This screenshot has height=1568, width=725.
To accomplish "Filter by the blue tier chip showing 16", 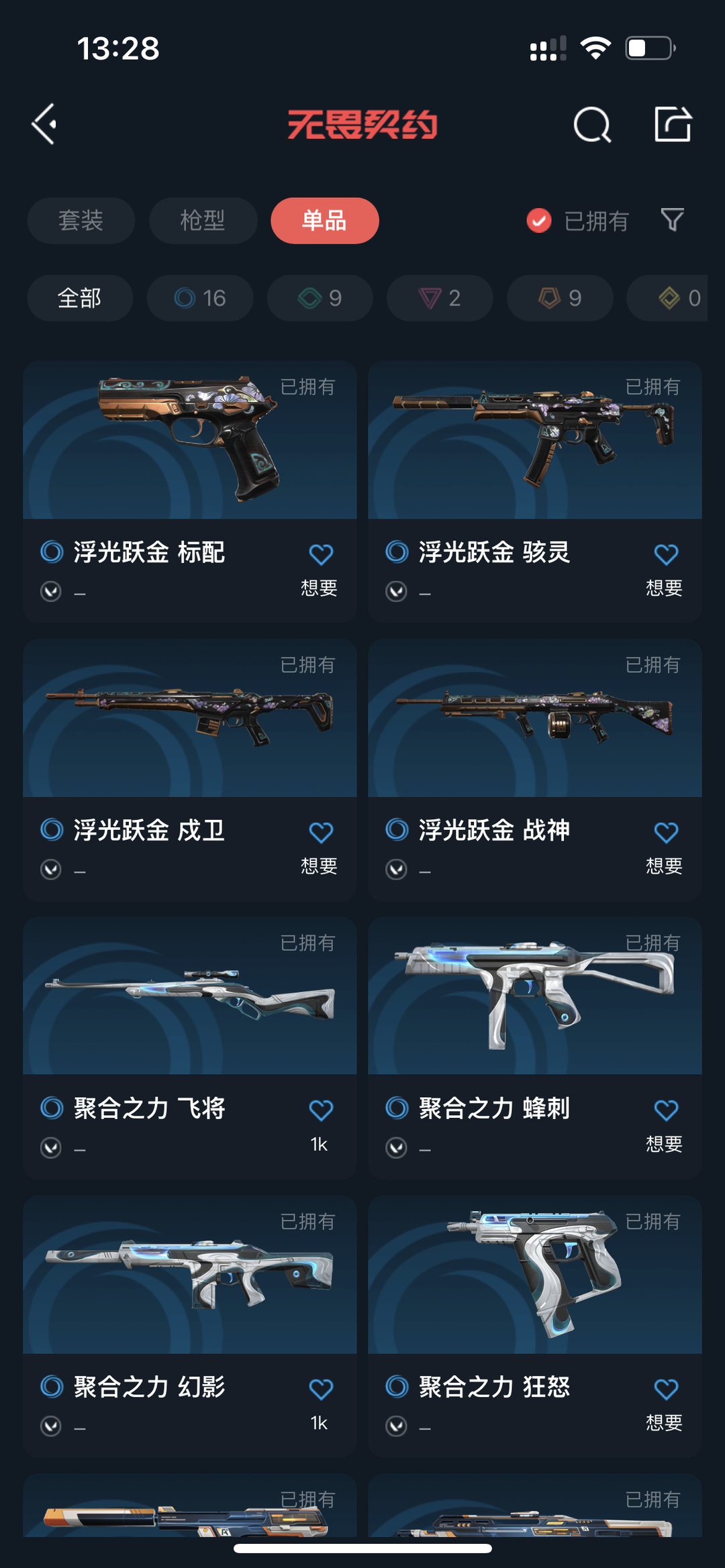I will (200, 298).
